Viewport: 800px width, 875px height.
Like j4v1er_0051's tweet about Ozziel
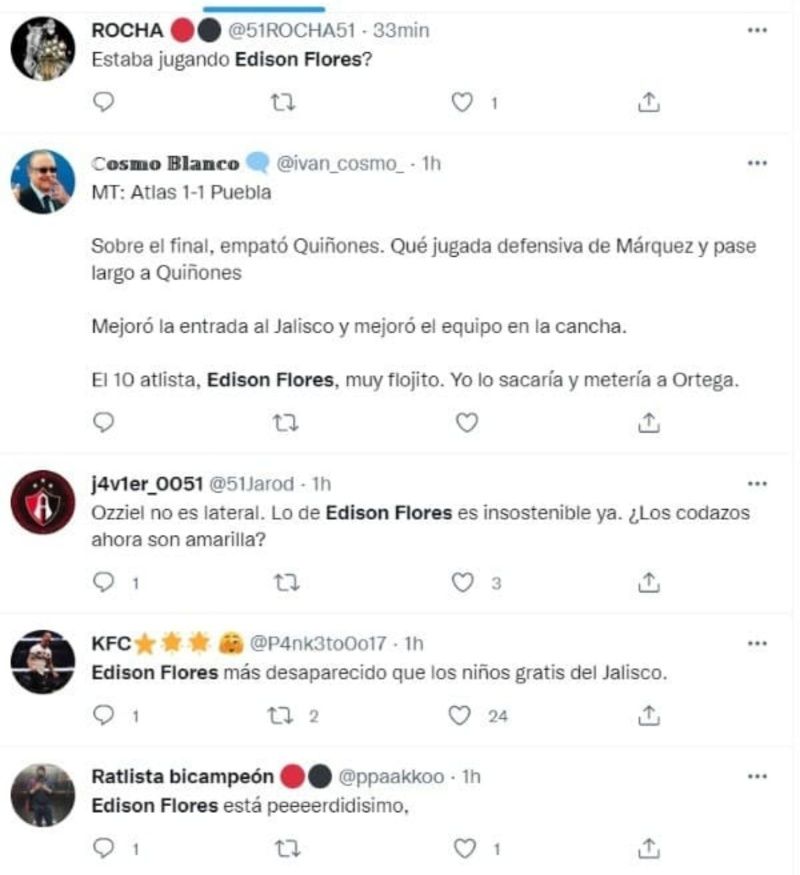point(462,581)
